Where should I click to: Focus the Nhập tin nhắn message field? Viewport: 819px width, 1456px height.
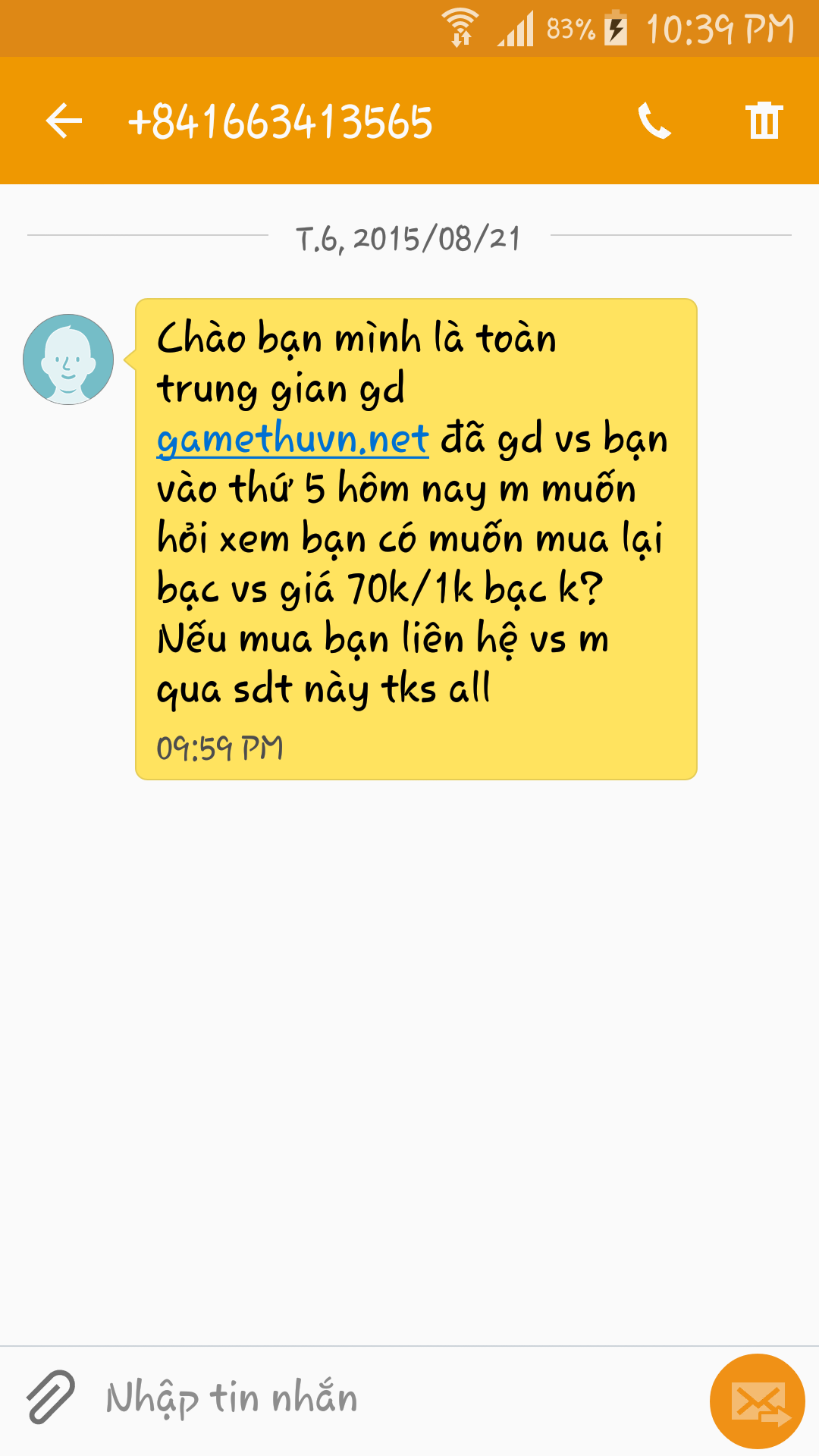394,1398
